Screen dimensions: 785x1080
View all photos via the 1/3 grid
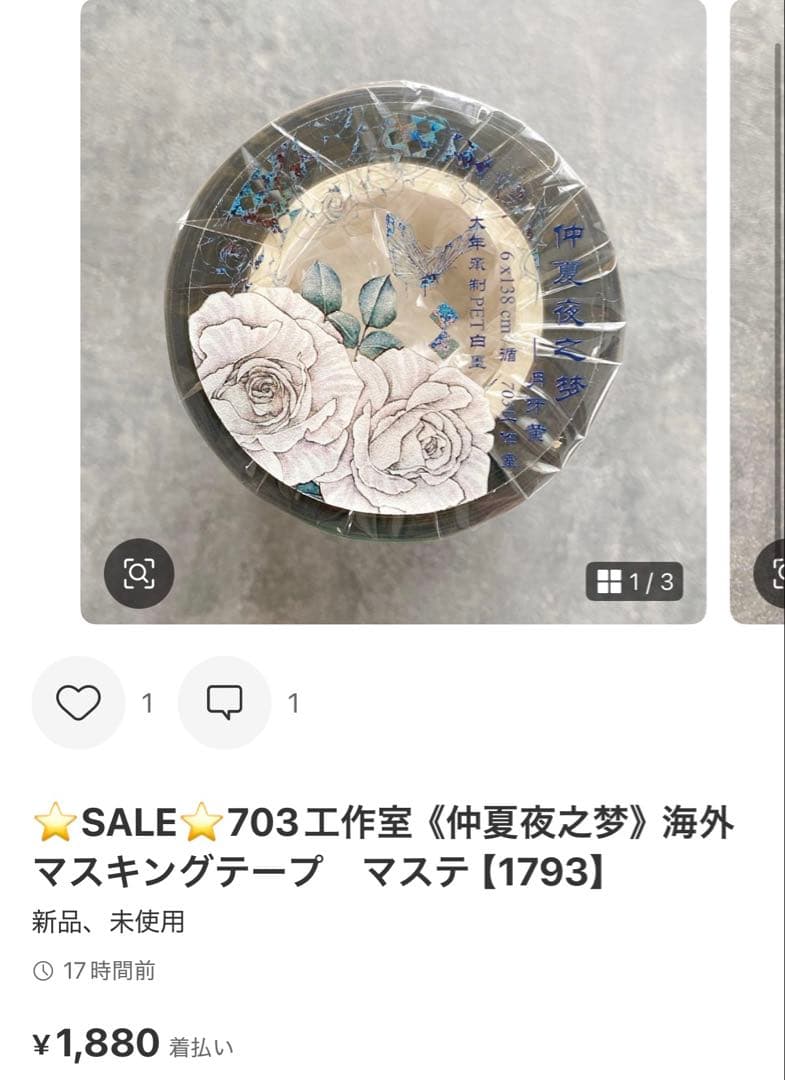[634, 582]
